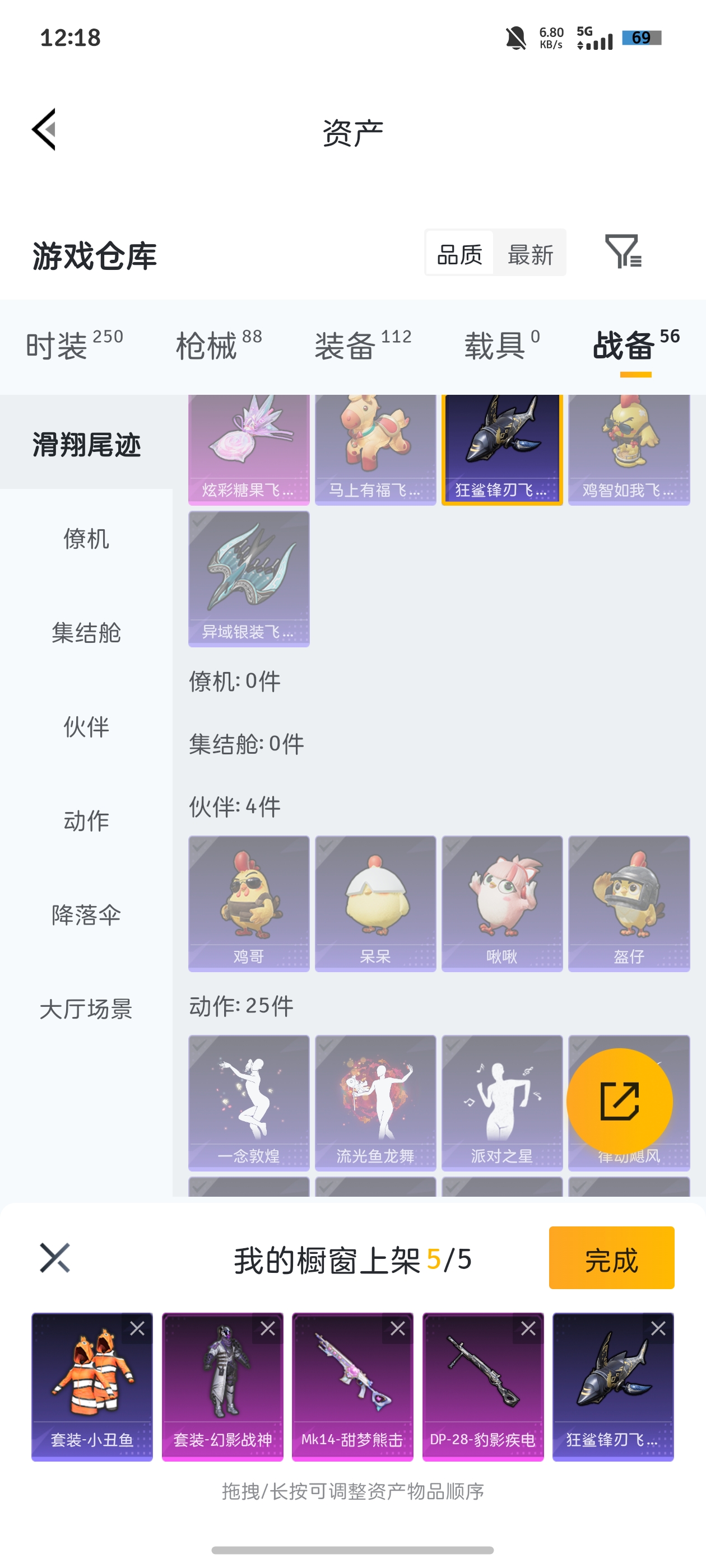Close the 我的橱窗上架 panel
The width and height of the screenshot is (706, 1568).
click(55, 1258)
